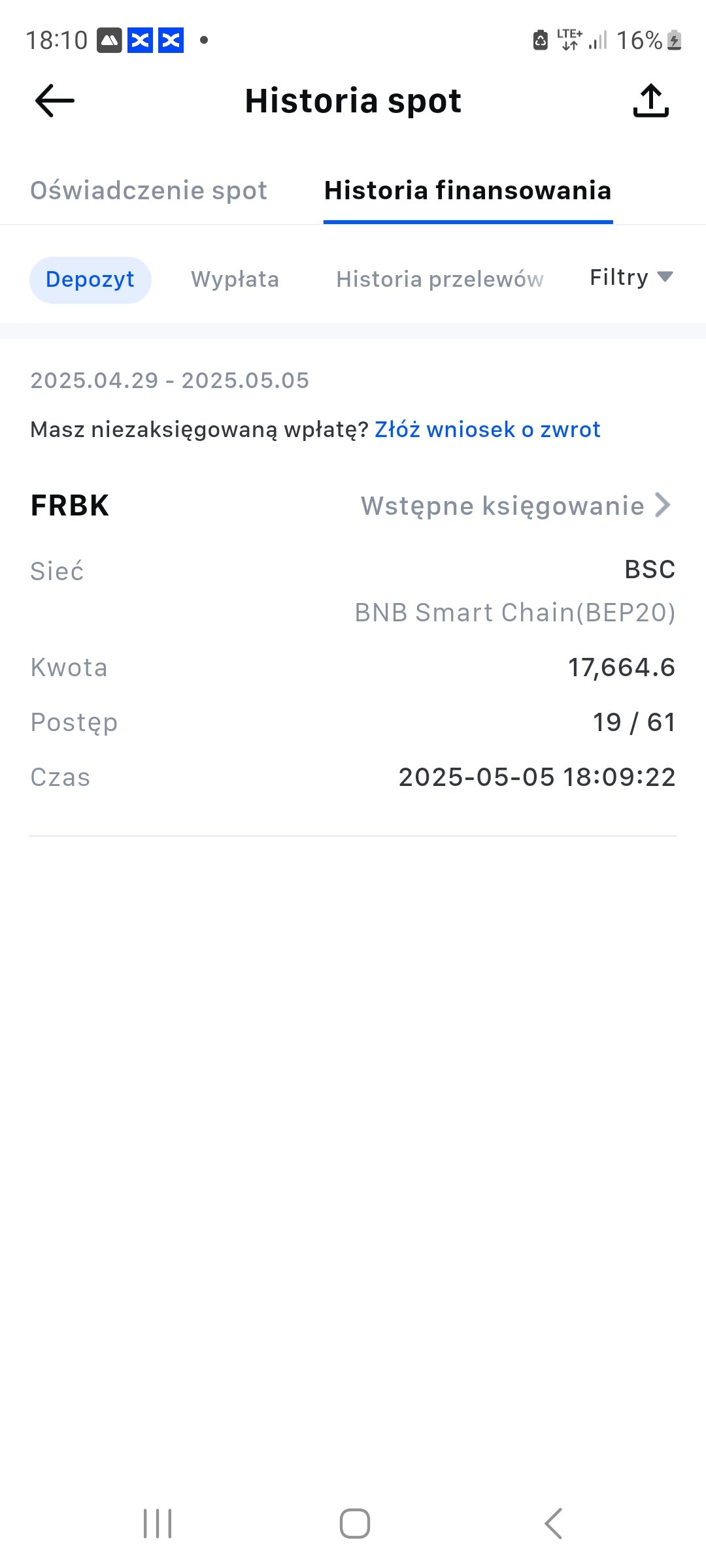Open recent apps from the navigation bar
Screen dimensions: 706x1568
(158, 1524)
